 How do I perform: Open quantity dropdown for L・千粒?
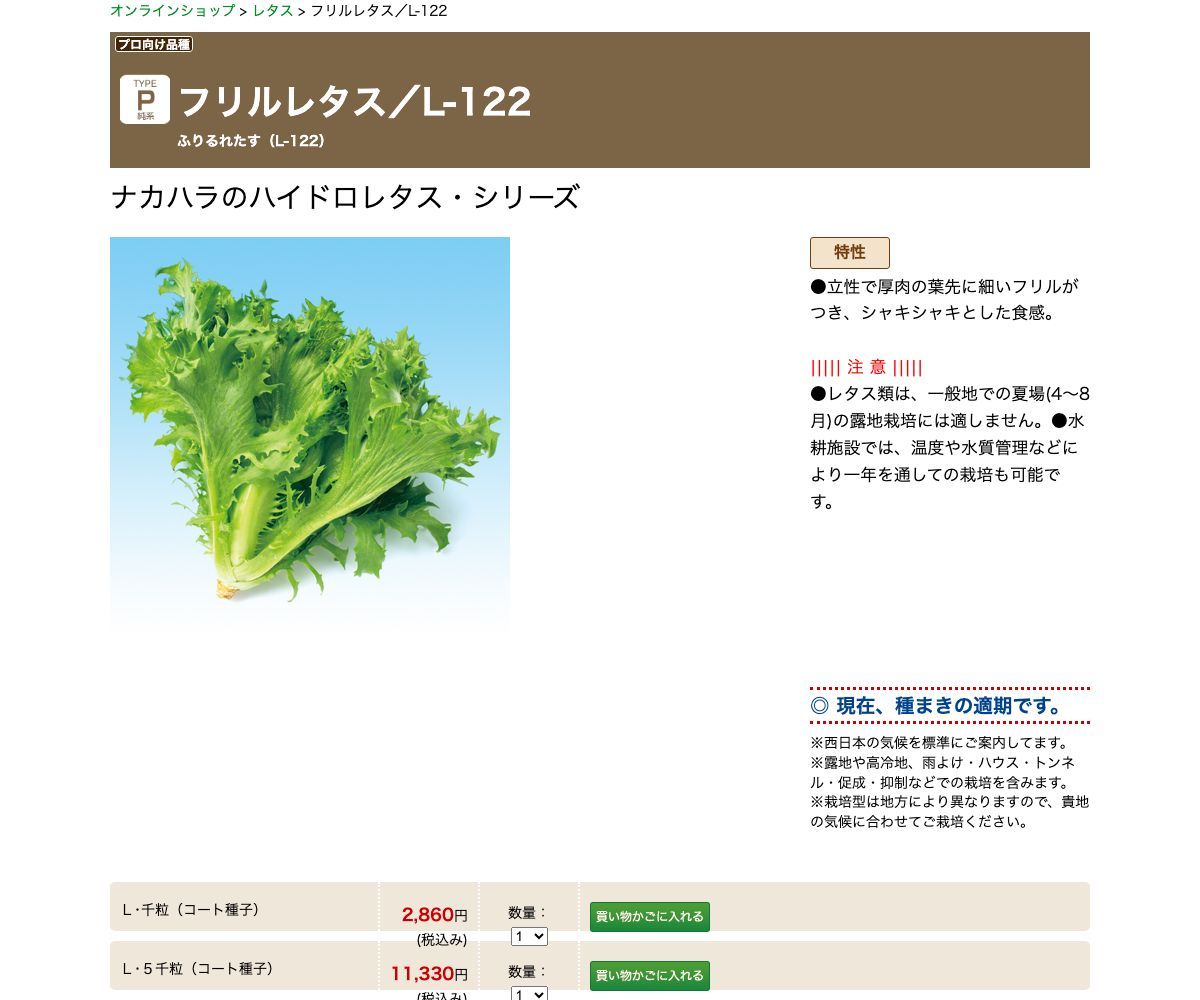(x=529, y=936)
